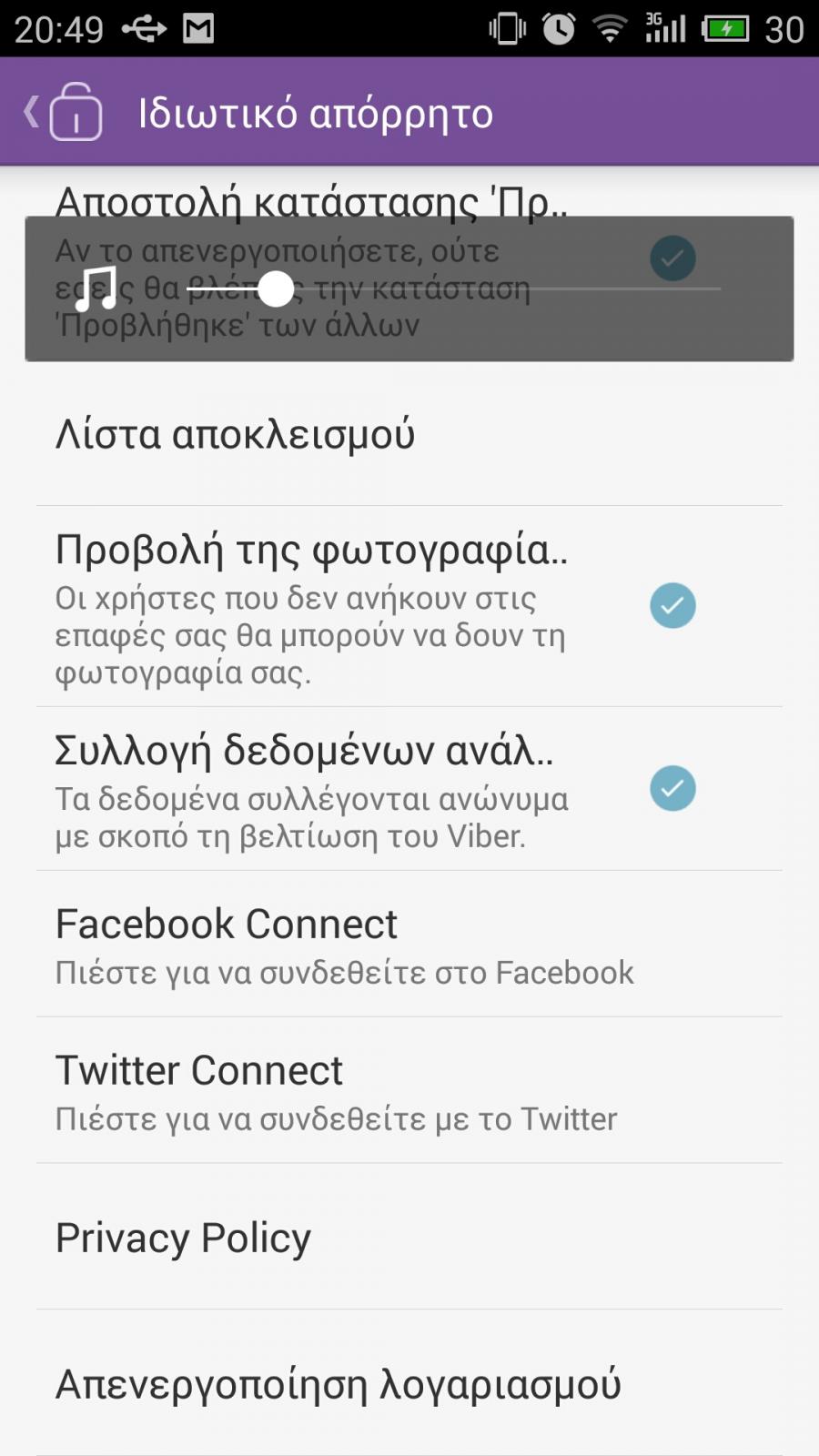Image resolution: width=819 pixels, height=1456 pixels.
Task: Go back from Ιδιωτικό απόρρητο screen
Action: tap(62, 112)
